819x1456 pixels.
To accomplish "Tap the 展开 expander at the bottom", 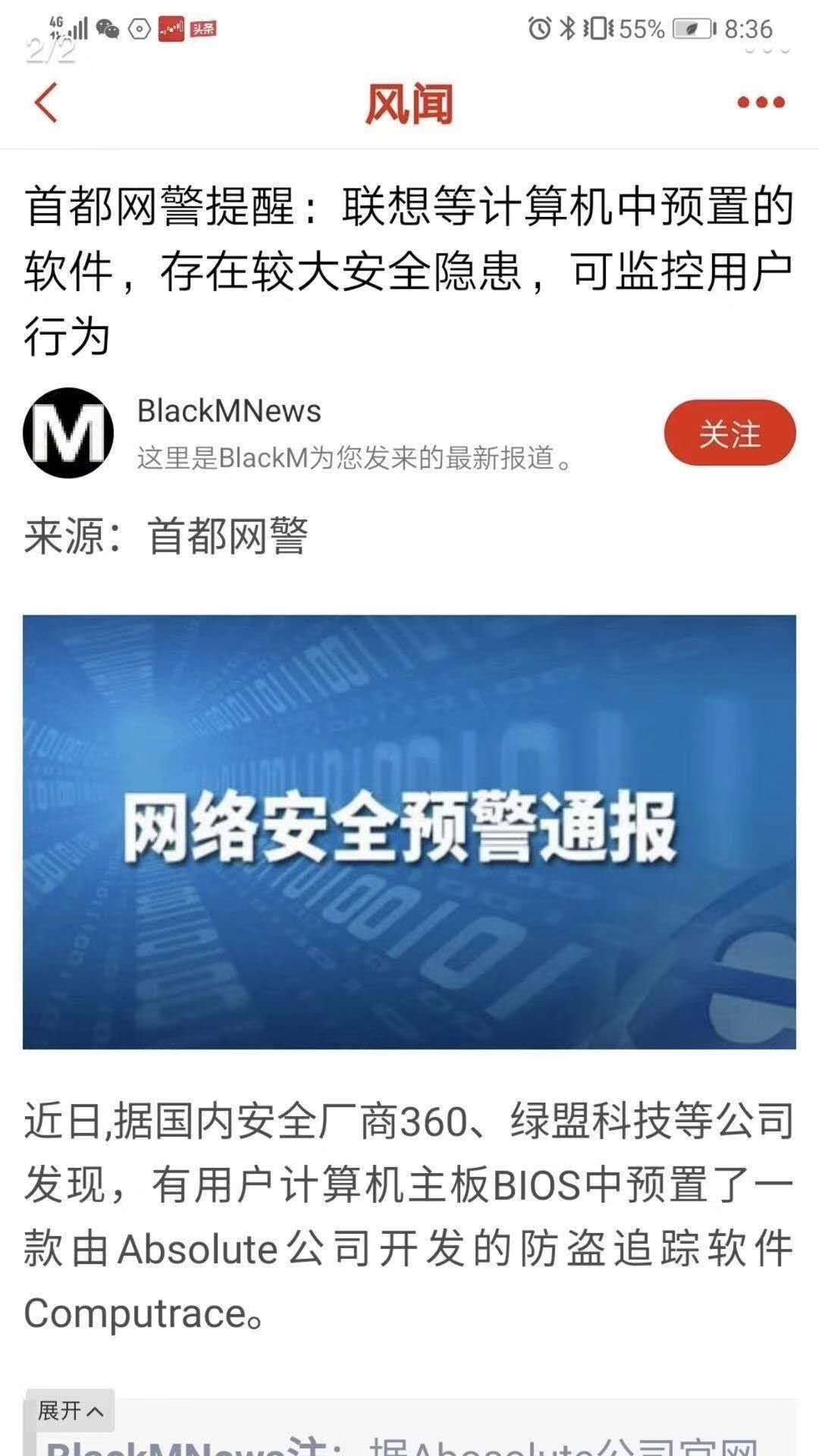I will 70,1410.
